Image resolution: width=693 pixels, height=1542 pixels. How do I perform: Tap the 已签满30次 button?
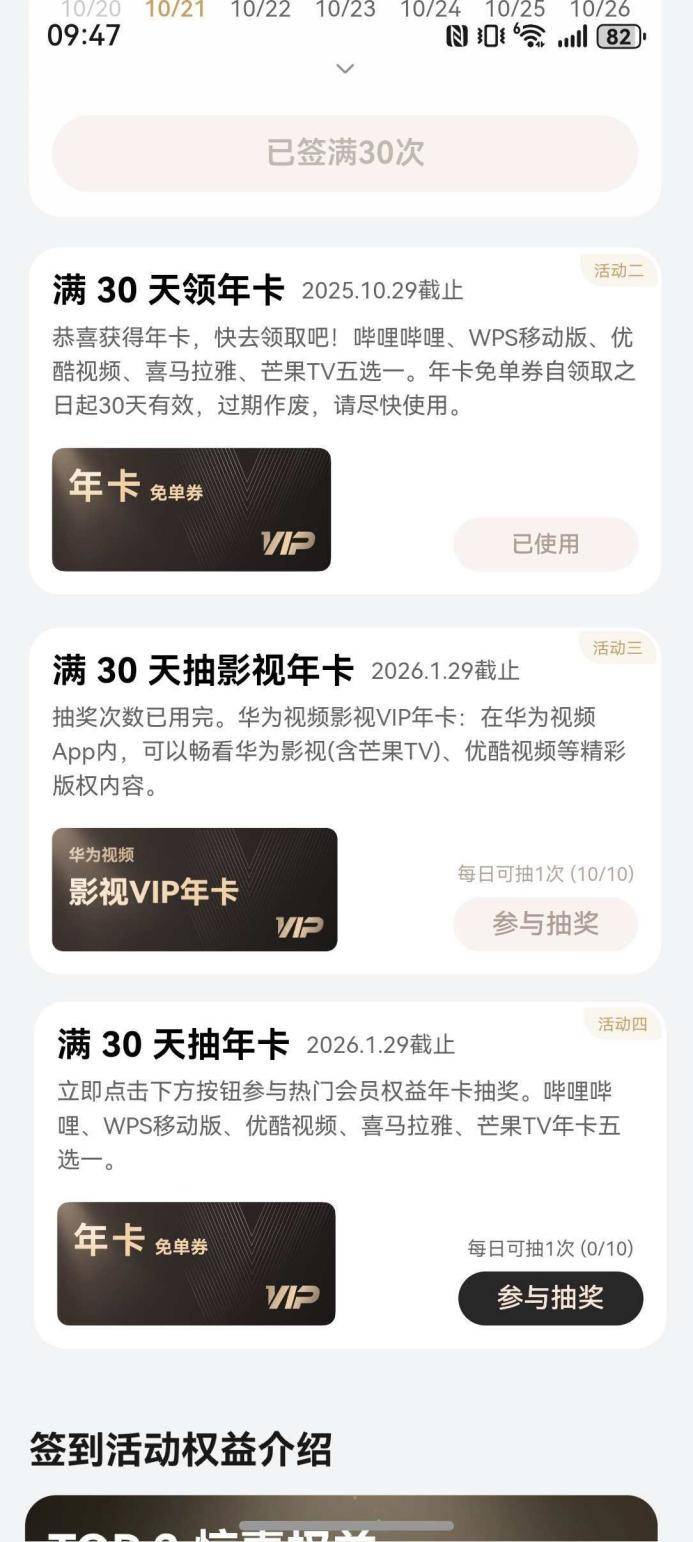tap(345, 153)
